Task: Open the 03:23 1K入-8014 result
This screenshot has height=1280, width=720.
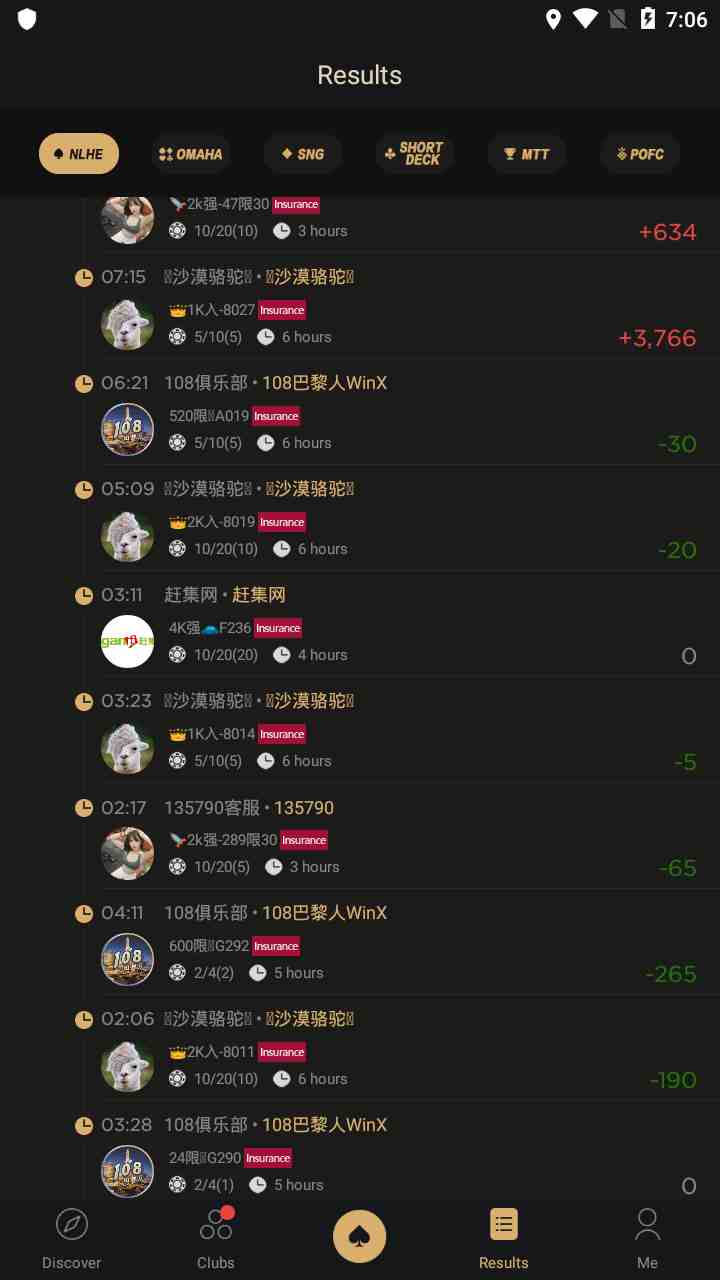Action: tap(385, 731)
